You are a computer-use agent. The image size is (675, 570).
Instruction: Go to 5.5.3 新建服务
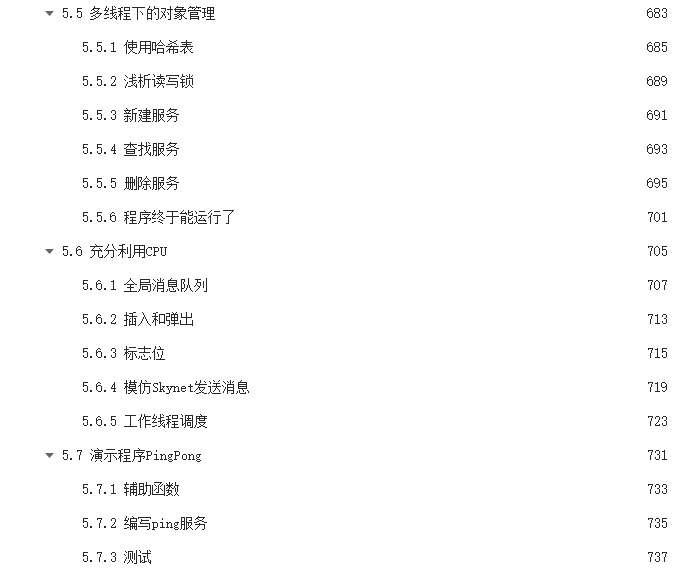click(130, 116)
